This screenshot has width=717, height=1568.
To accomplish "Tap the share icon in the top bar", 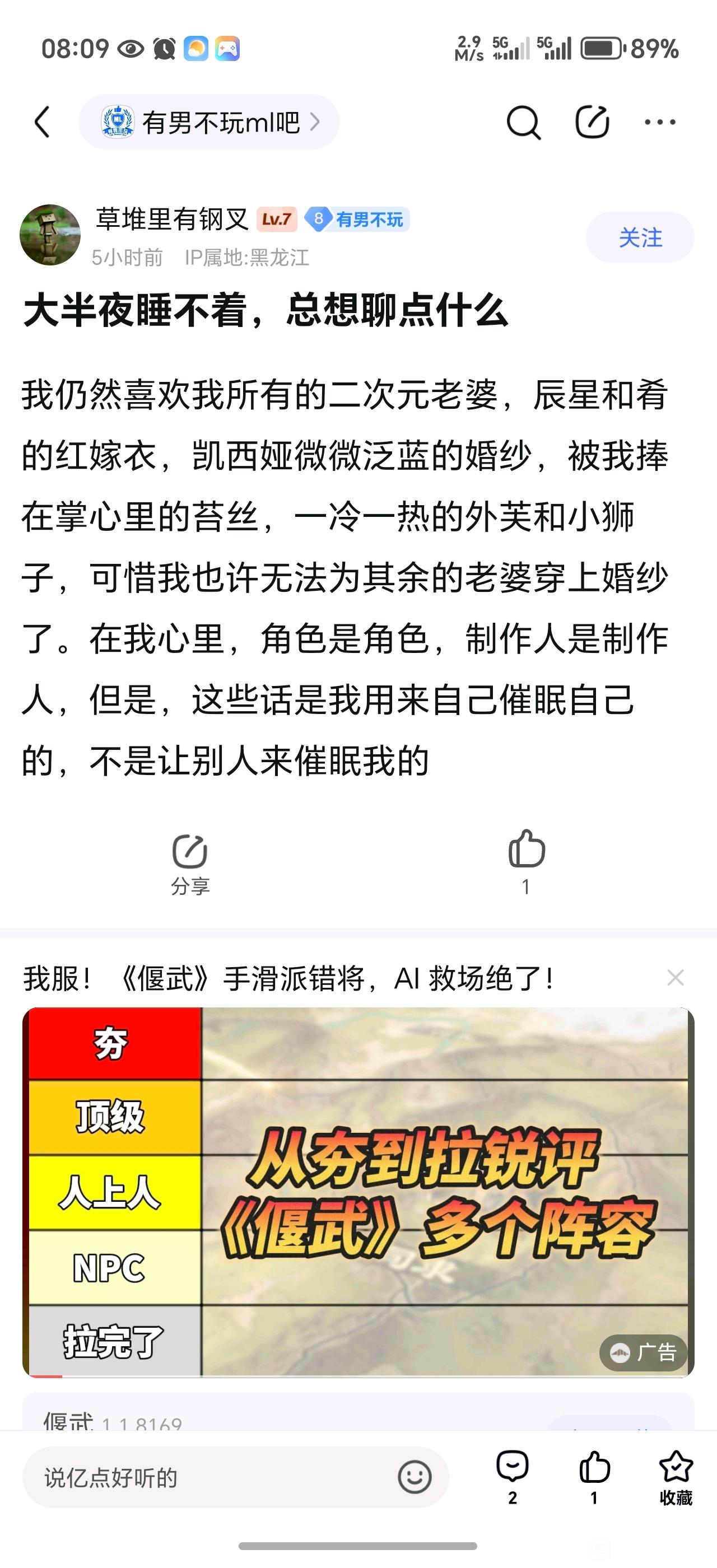I will click(592, 122).
